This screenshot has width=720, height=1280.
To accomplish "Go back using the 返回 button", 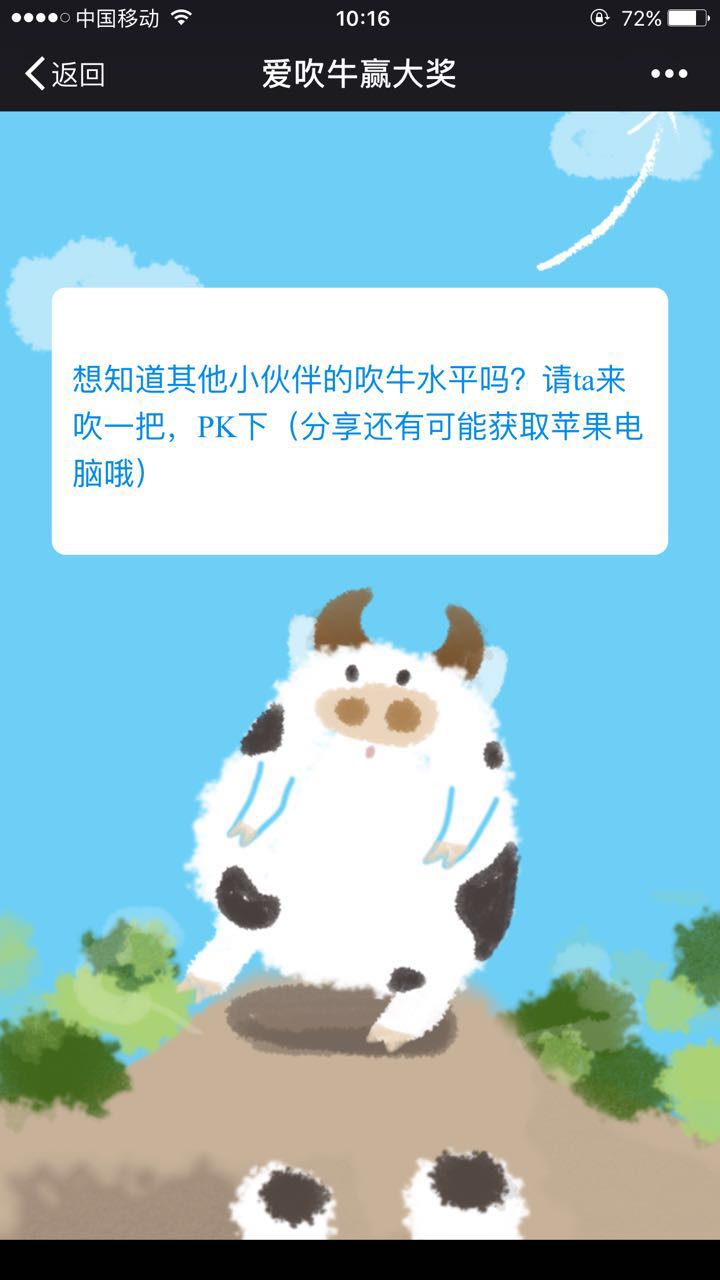I will pyautogui.click(x=65, y=74).
